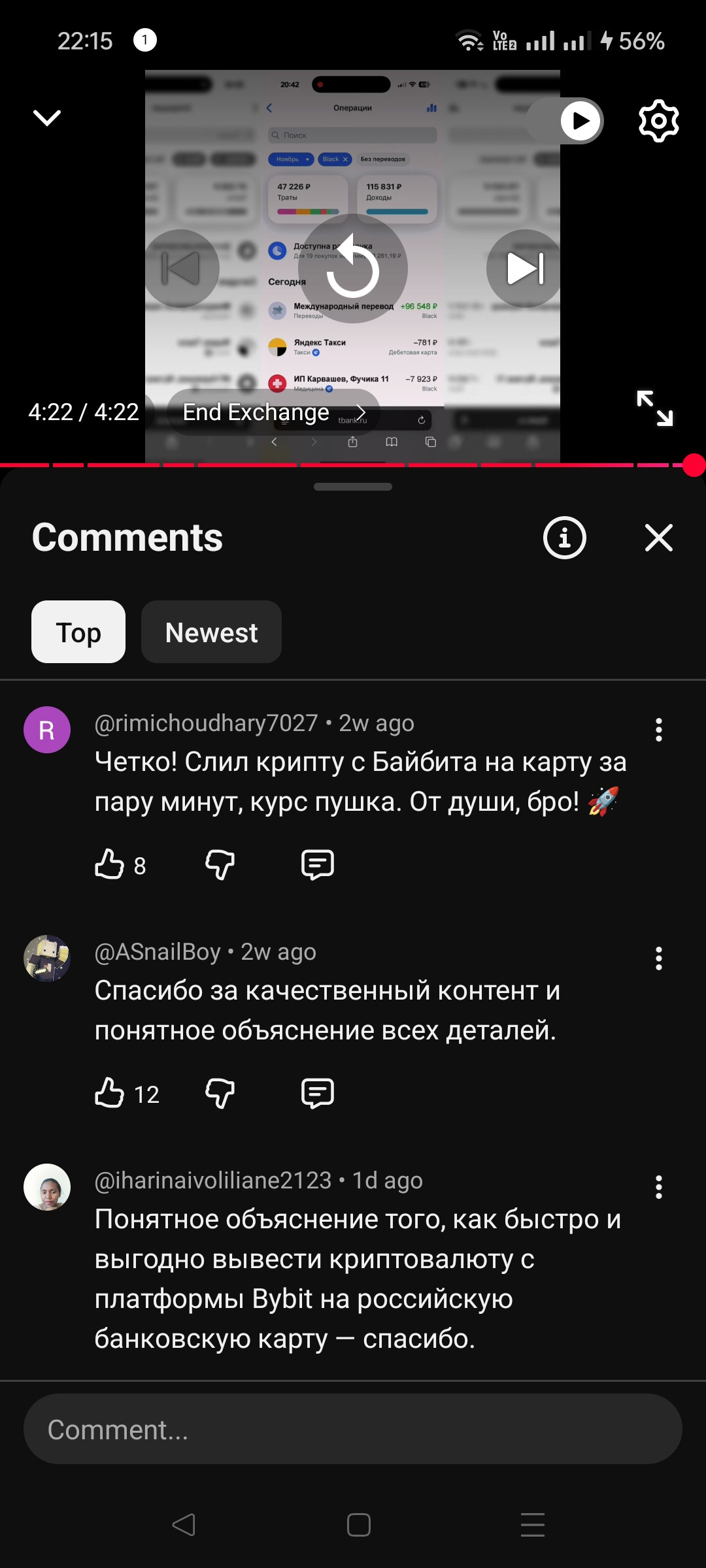The image size is (706, 1568).
Task: Open options menu for @iharinaivoliliane2123's comment
Action: pyautogui.click(x=659, y=1187)
